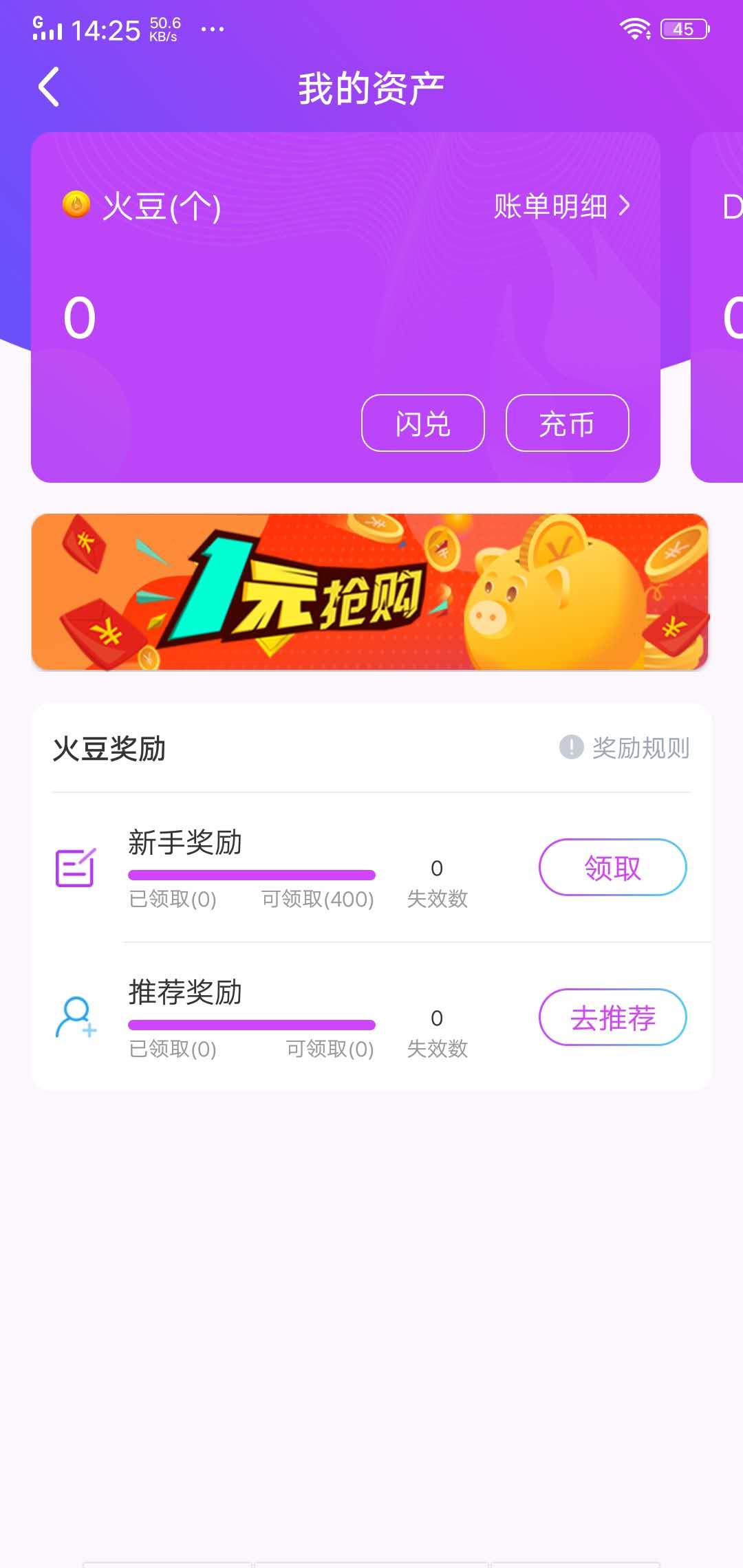Click the 新手奖励 progress bar

coord(250,874)
